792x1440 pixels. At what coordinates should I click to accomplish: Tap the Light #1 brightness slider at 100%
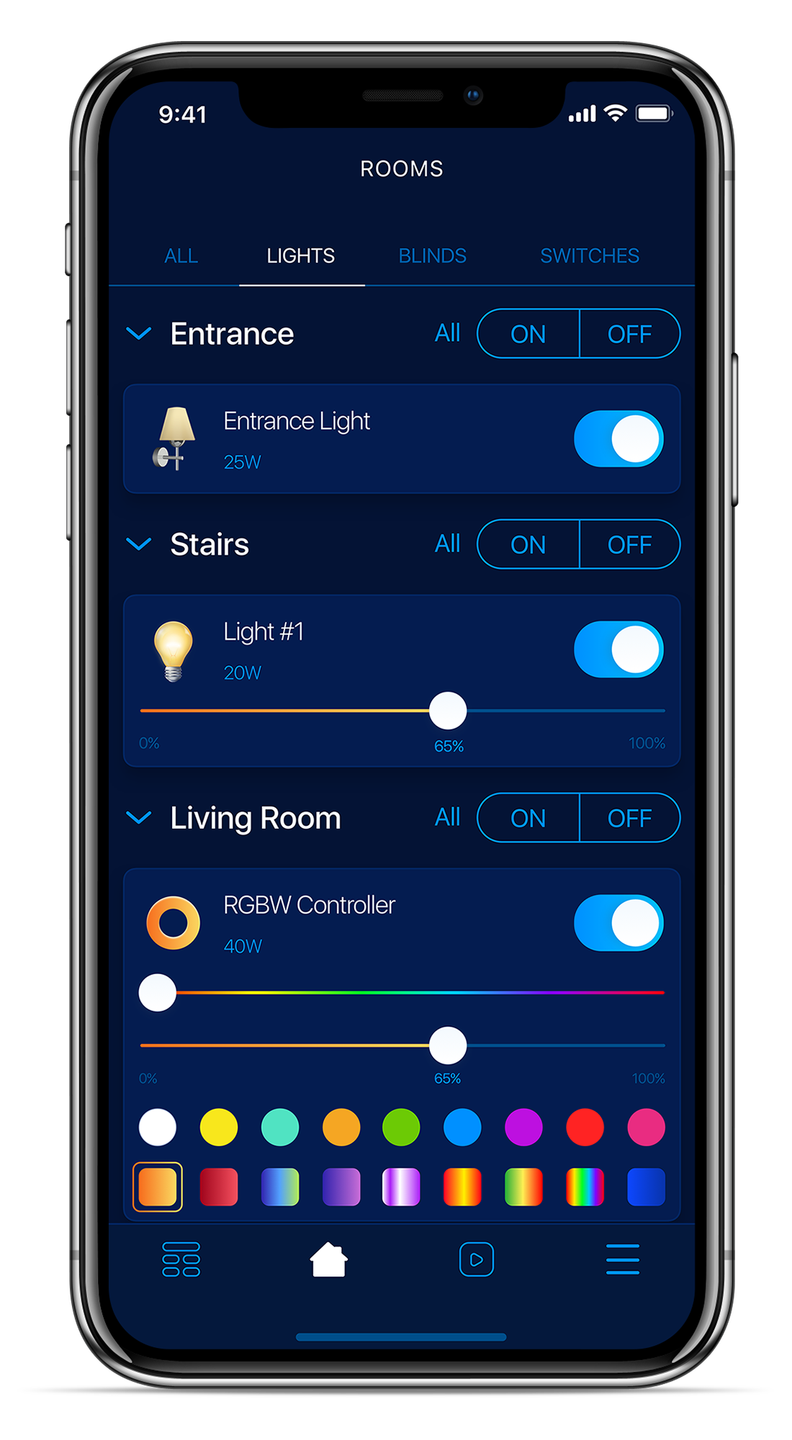[x=662, y=711]
